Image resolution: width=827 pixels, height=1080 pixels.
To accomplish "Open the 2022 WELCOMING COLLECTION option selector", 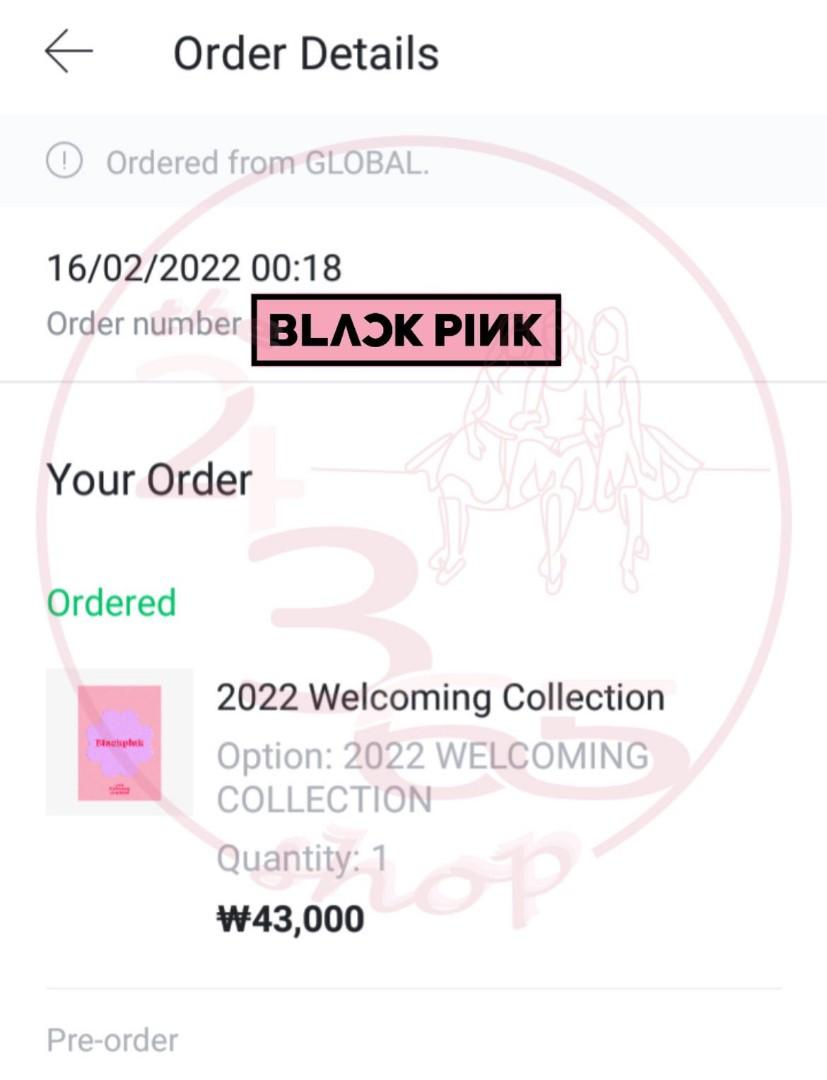I will point(430,771).
